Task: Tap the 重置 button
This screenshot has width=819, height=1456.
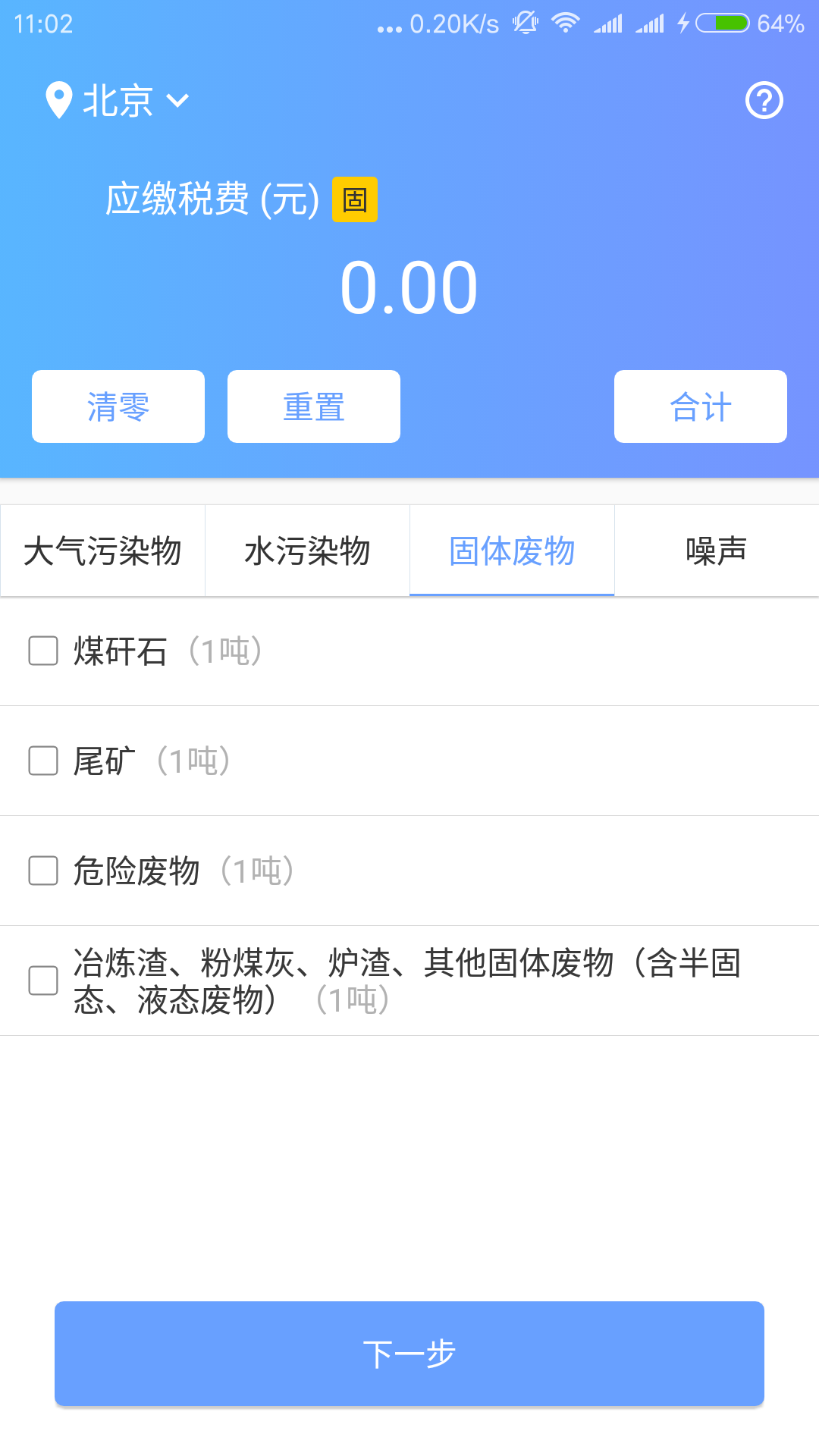Action: pos(314,406)
